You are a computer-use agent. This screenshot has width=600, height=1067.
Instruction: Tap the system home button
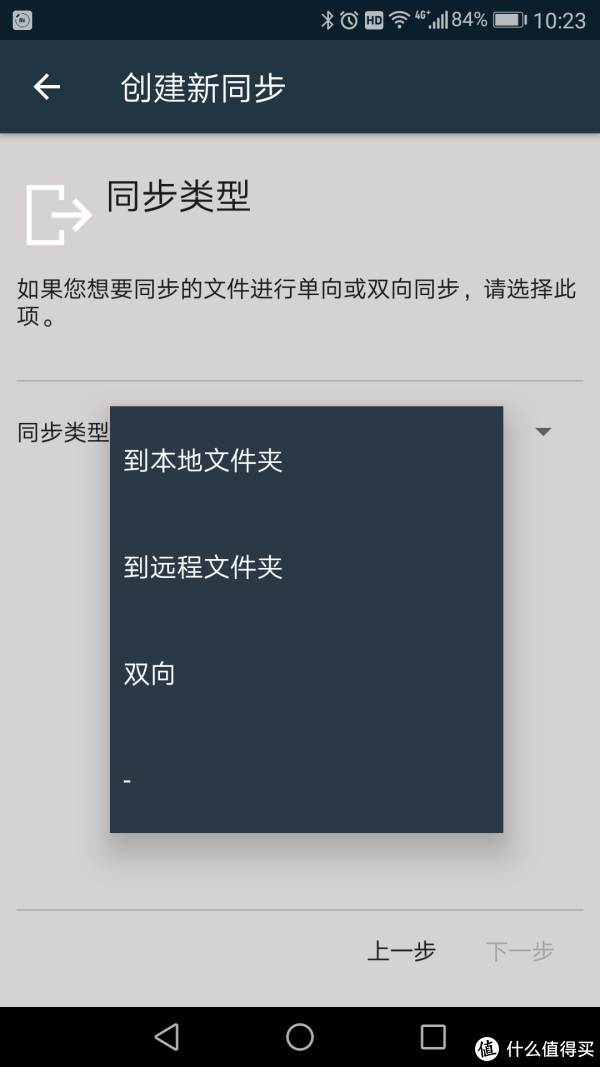[x=299, y=1037]
